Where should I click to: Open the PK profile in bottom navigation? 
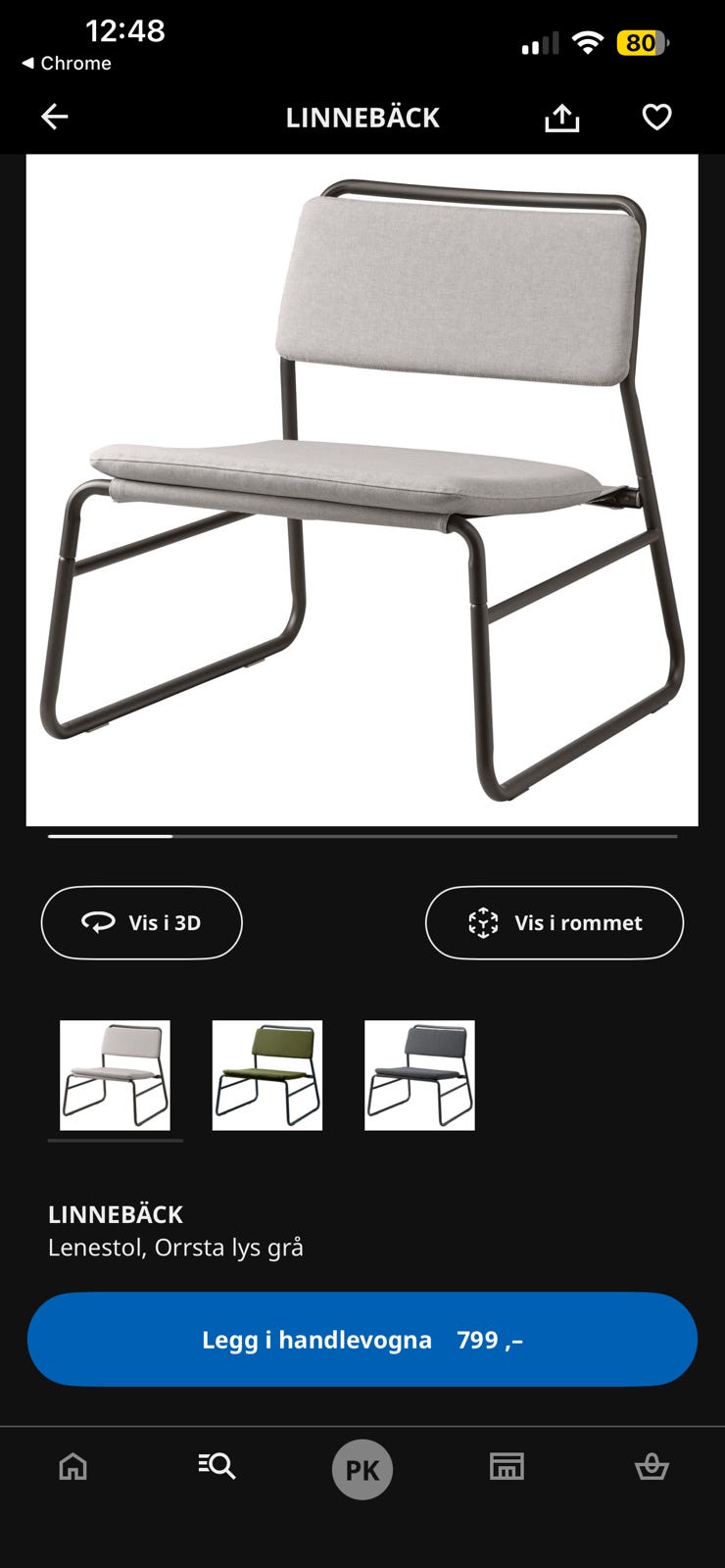pos(362,1467)
